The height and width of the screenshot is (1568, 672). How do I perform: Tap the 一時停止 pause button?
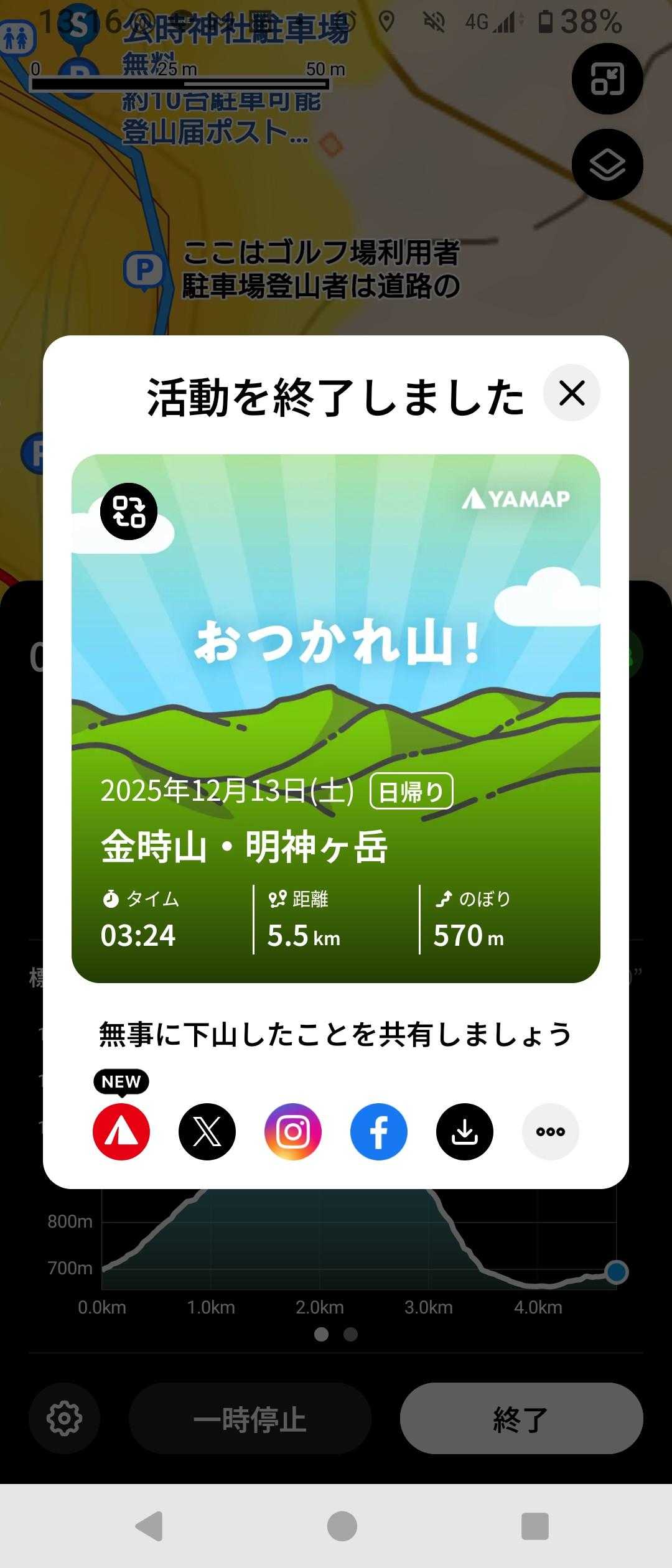250,1419
